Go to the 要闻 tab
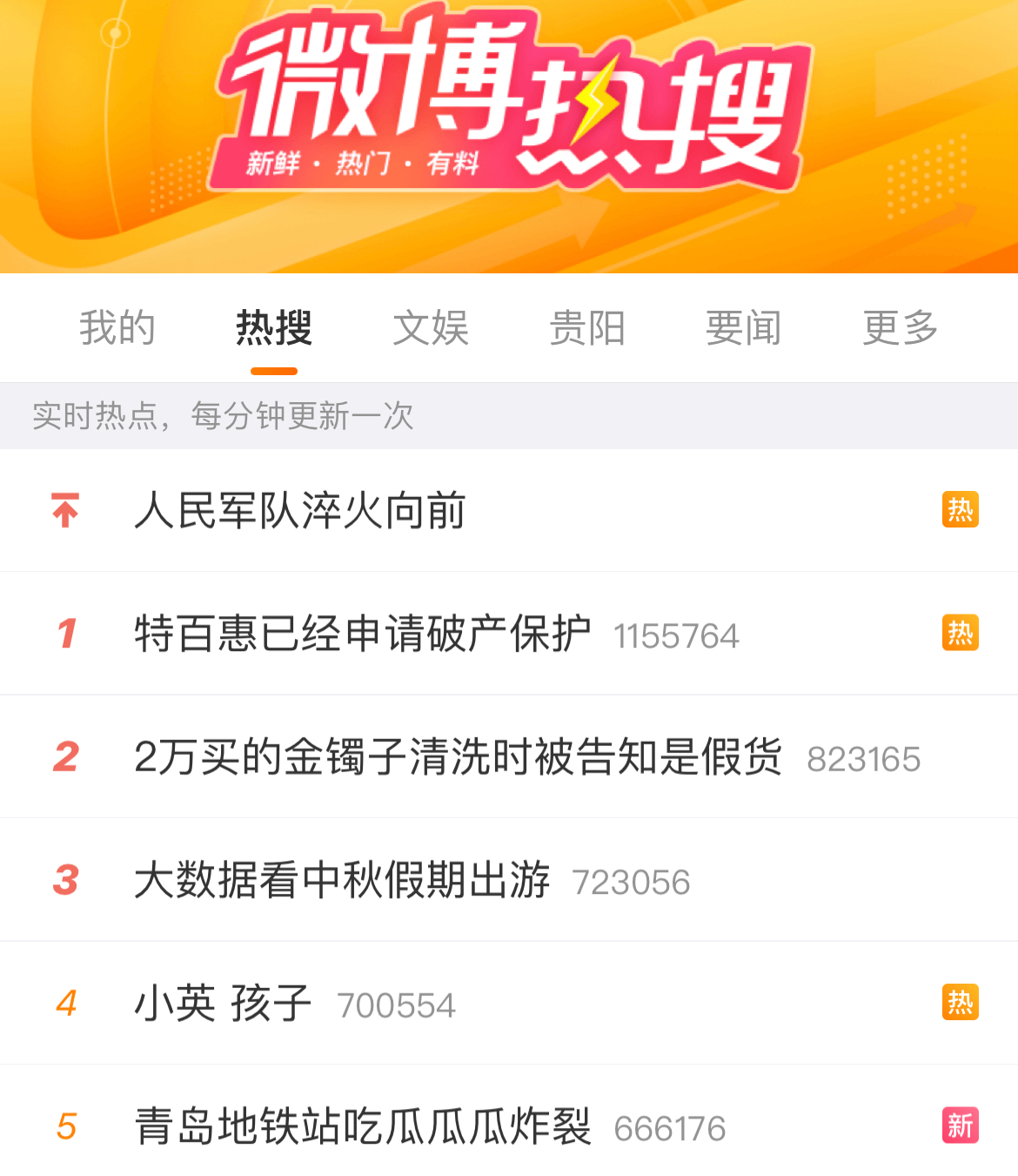 (744, 328)
